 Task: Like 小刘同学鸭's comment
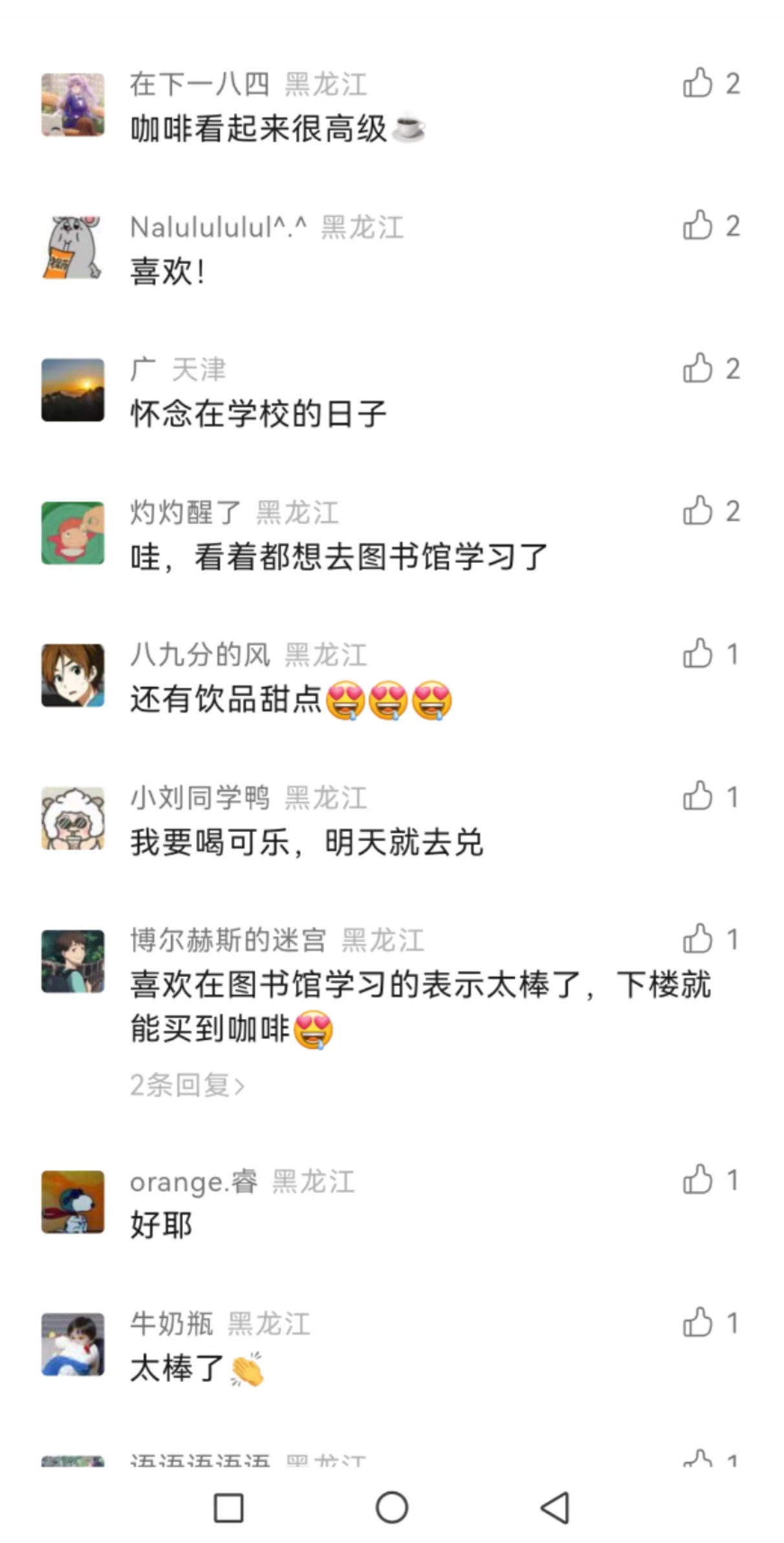[x=697, y=796]
